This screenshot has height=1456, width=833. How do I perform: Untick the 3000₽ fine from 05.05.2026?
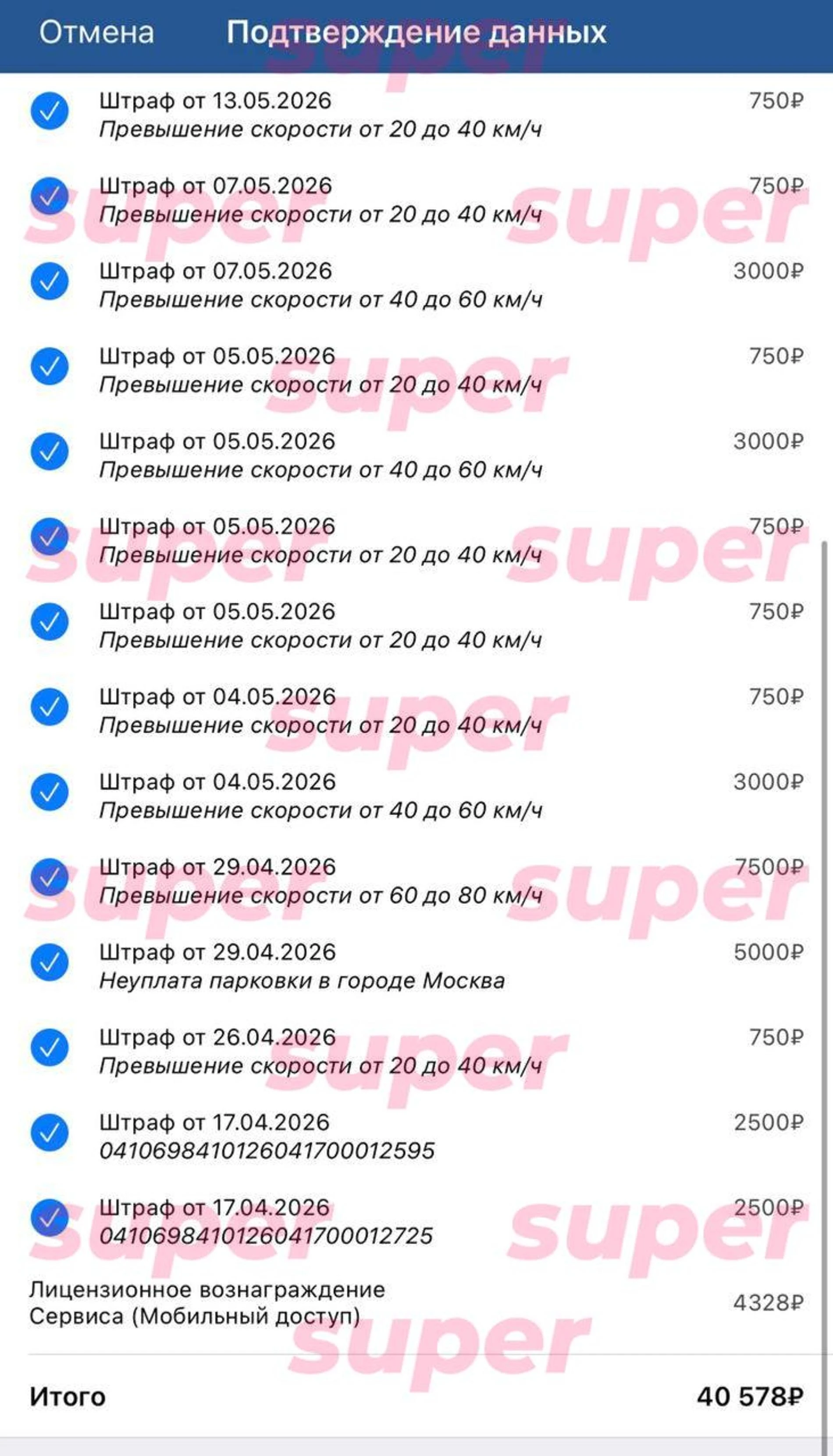tap(50, 451)
